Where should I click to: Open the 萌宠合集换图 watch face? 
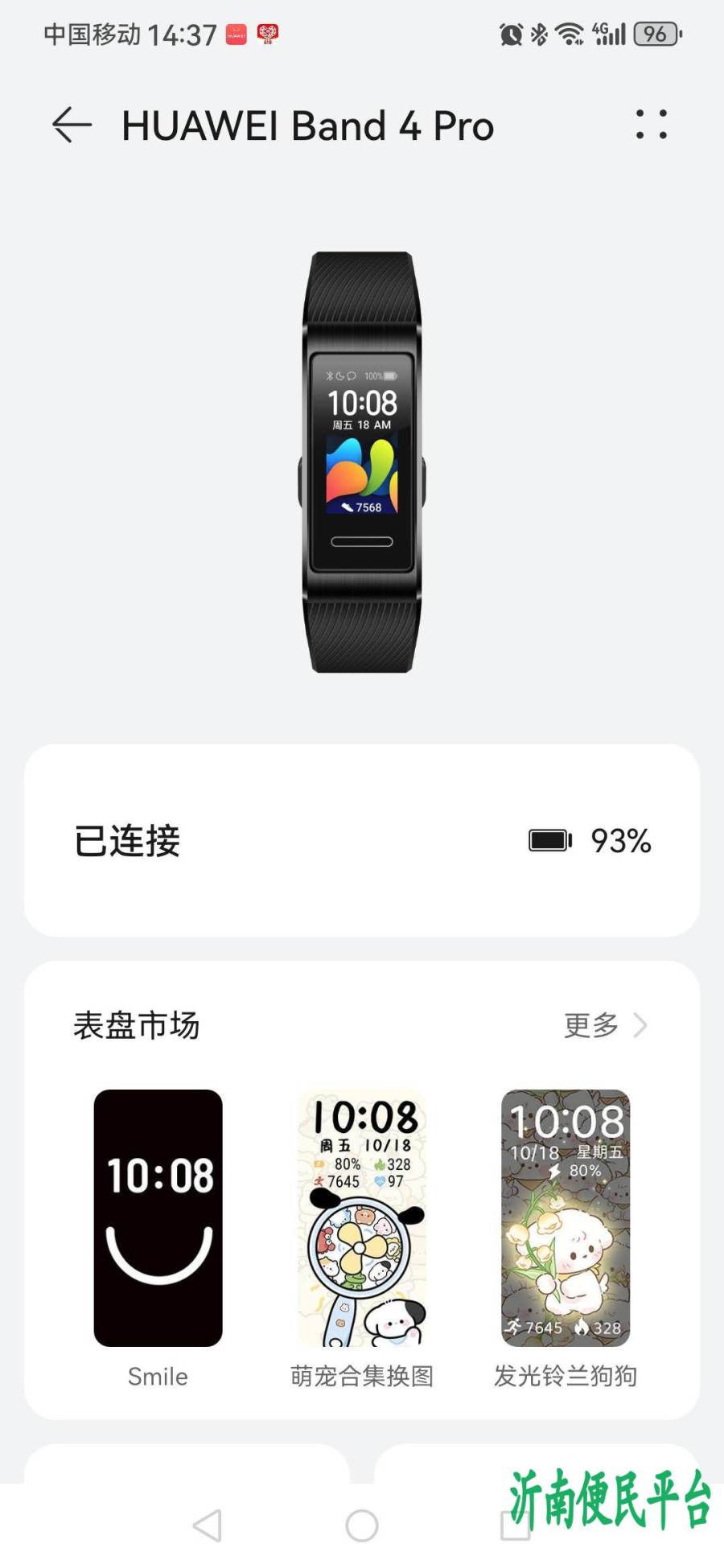tap(362, 1217)
